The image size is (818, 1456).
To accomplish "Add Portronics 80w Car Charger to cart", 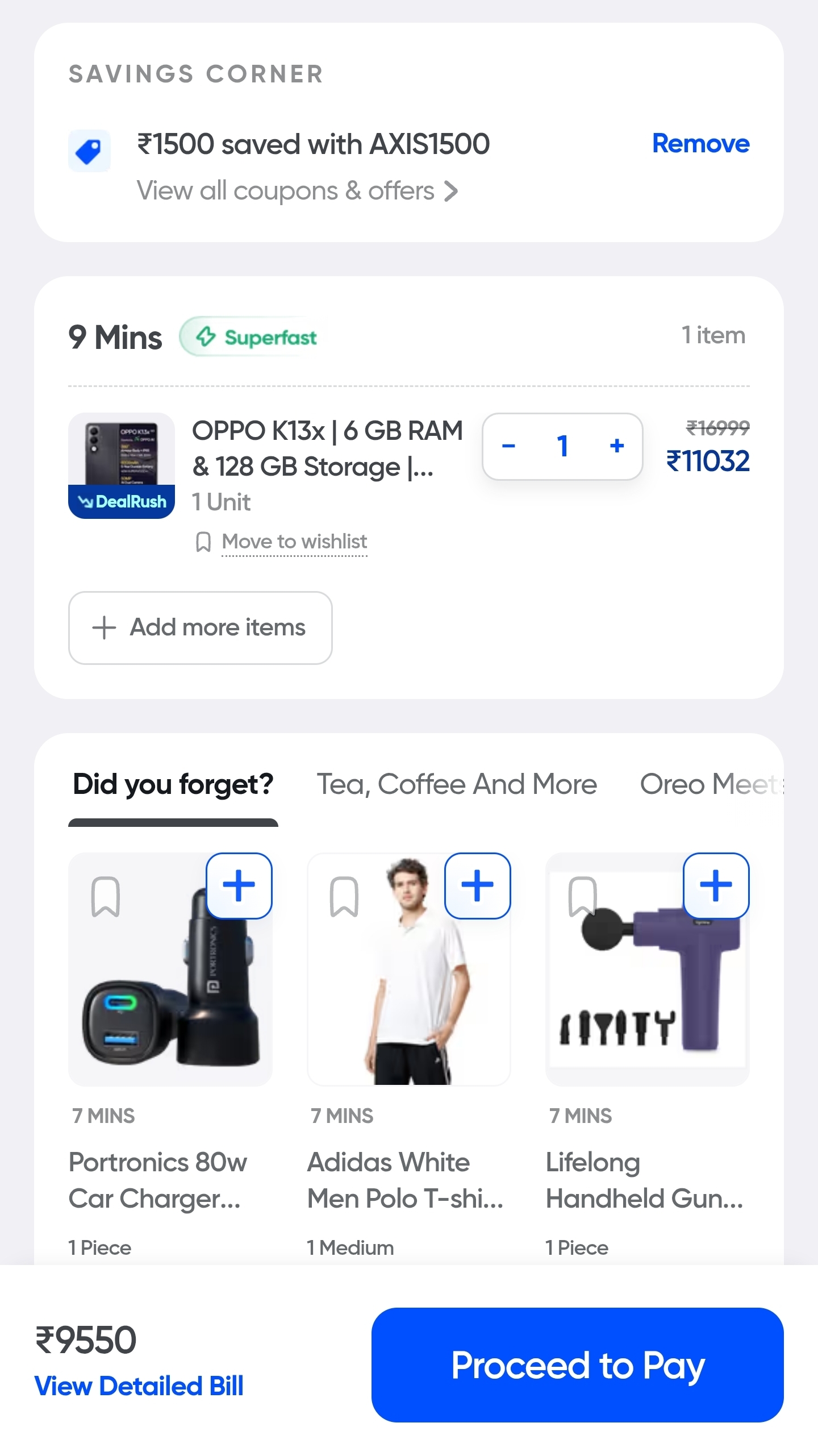I will [x=239, y=885].
